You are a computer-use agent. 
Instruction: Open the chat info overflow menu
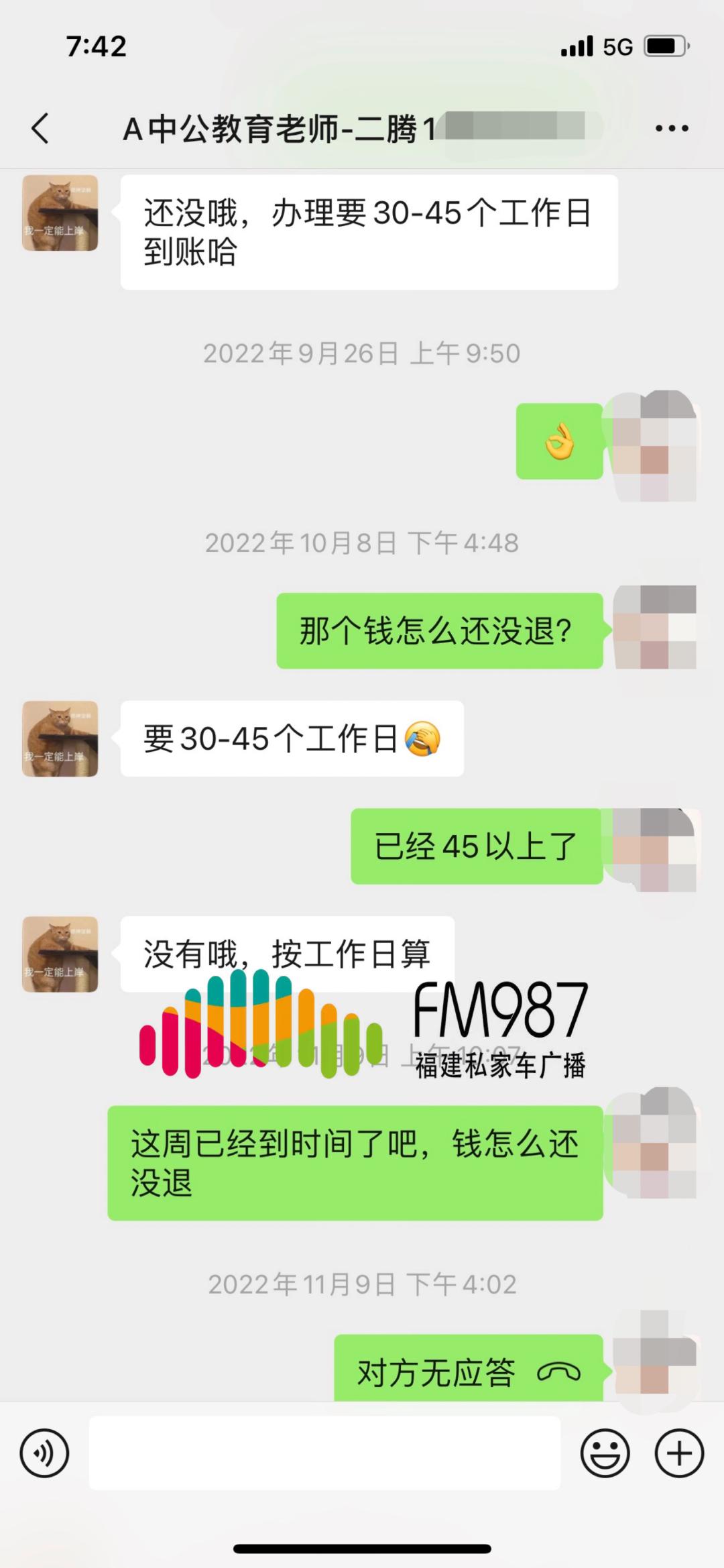[x=671, y=128]
